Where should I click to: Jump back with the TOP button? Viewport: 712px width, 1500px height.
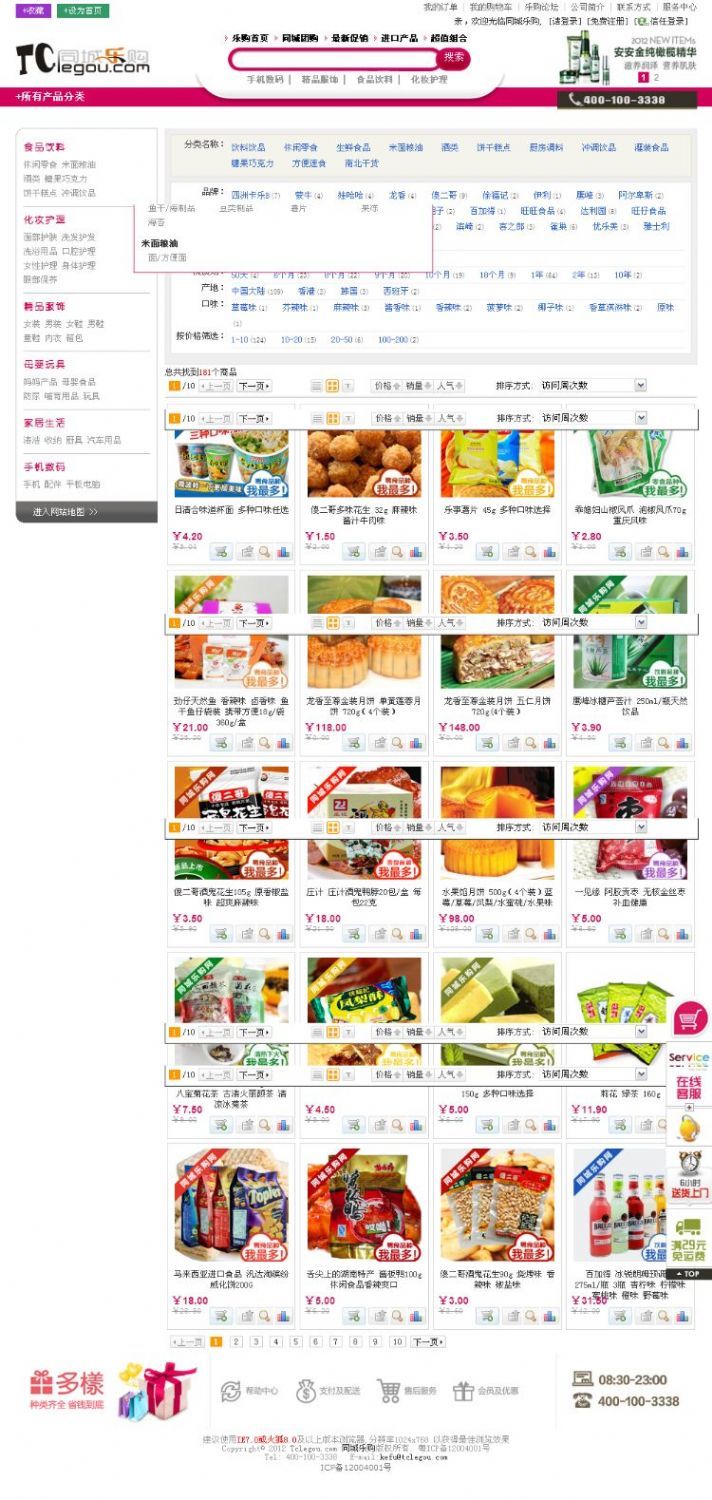[x=690, y=1274]
